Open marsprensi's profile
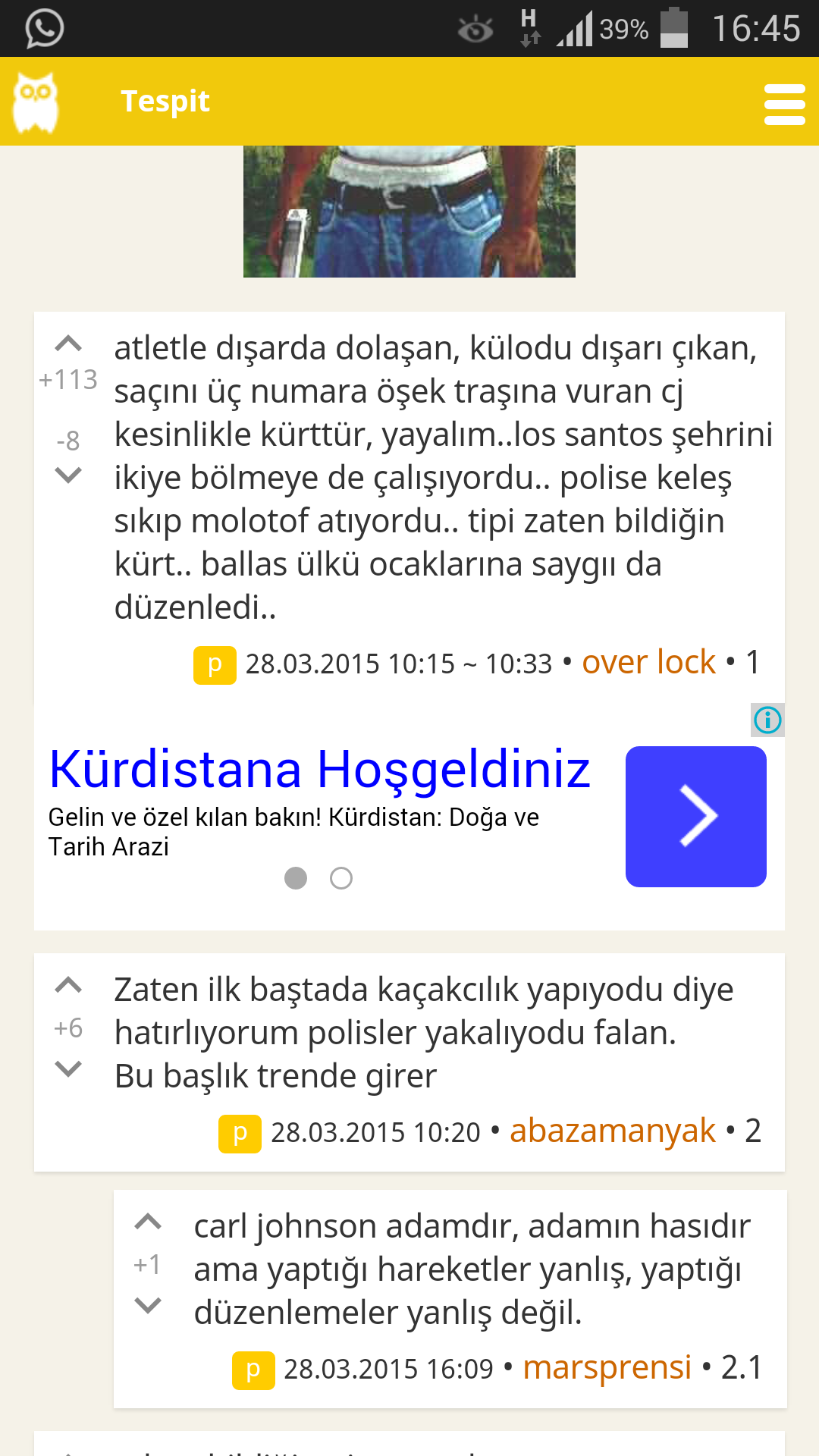 click(x=607, y=1367)
